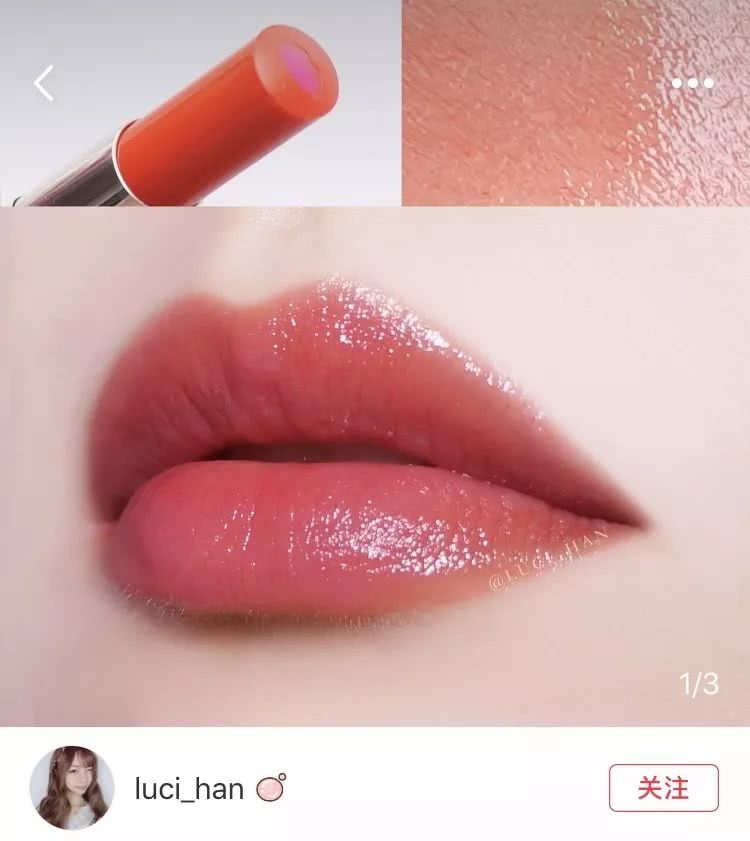The height and width of the screenshot is (841, 750).
Task: Open the three-dot overflow menu
Action: tap(692, 83)
